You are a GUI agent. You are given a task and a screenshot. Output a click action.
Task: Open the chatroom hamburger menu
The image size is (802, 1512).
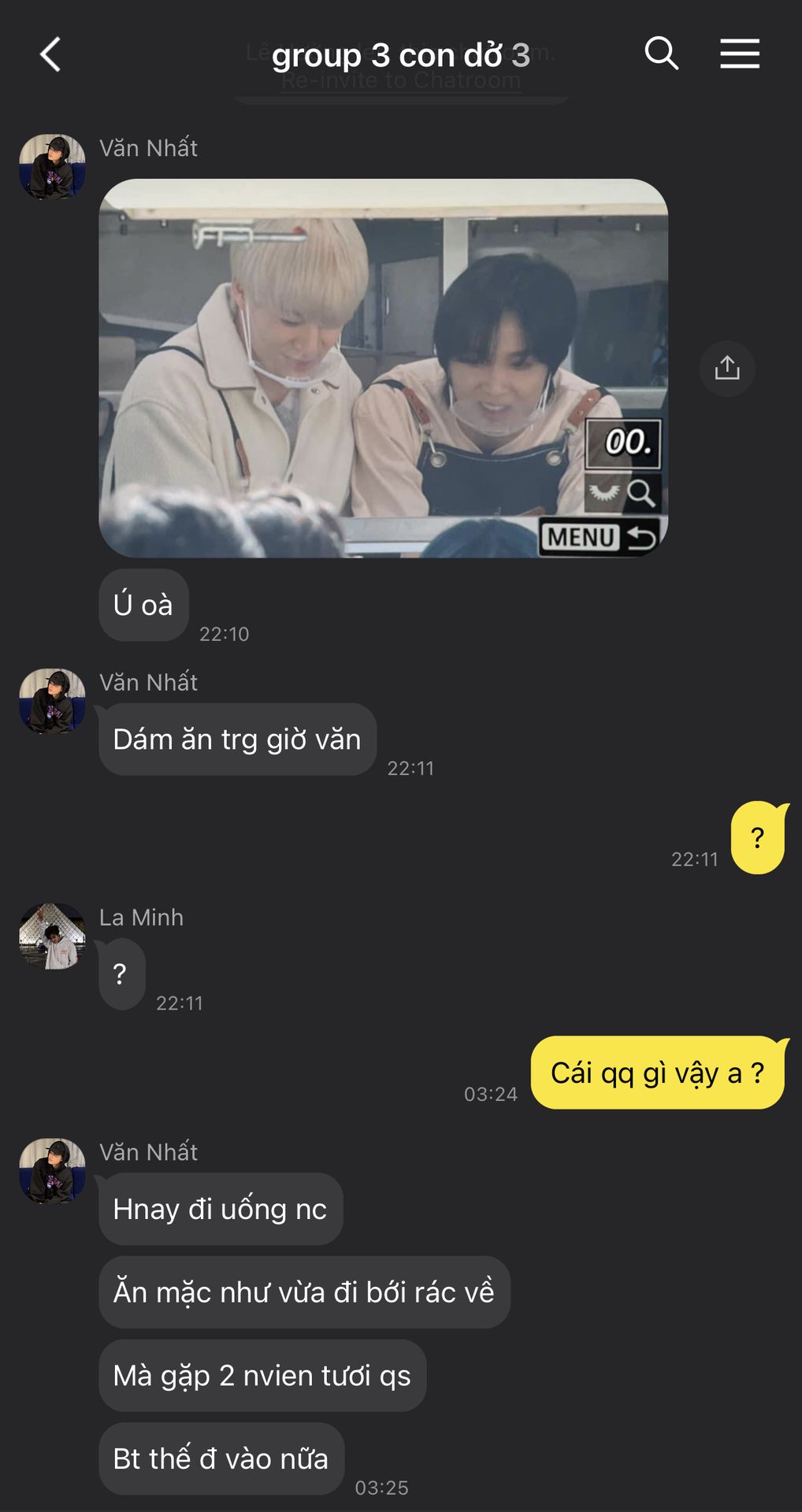click(x=739, y=54)
